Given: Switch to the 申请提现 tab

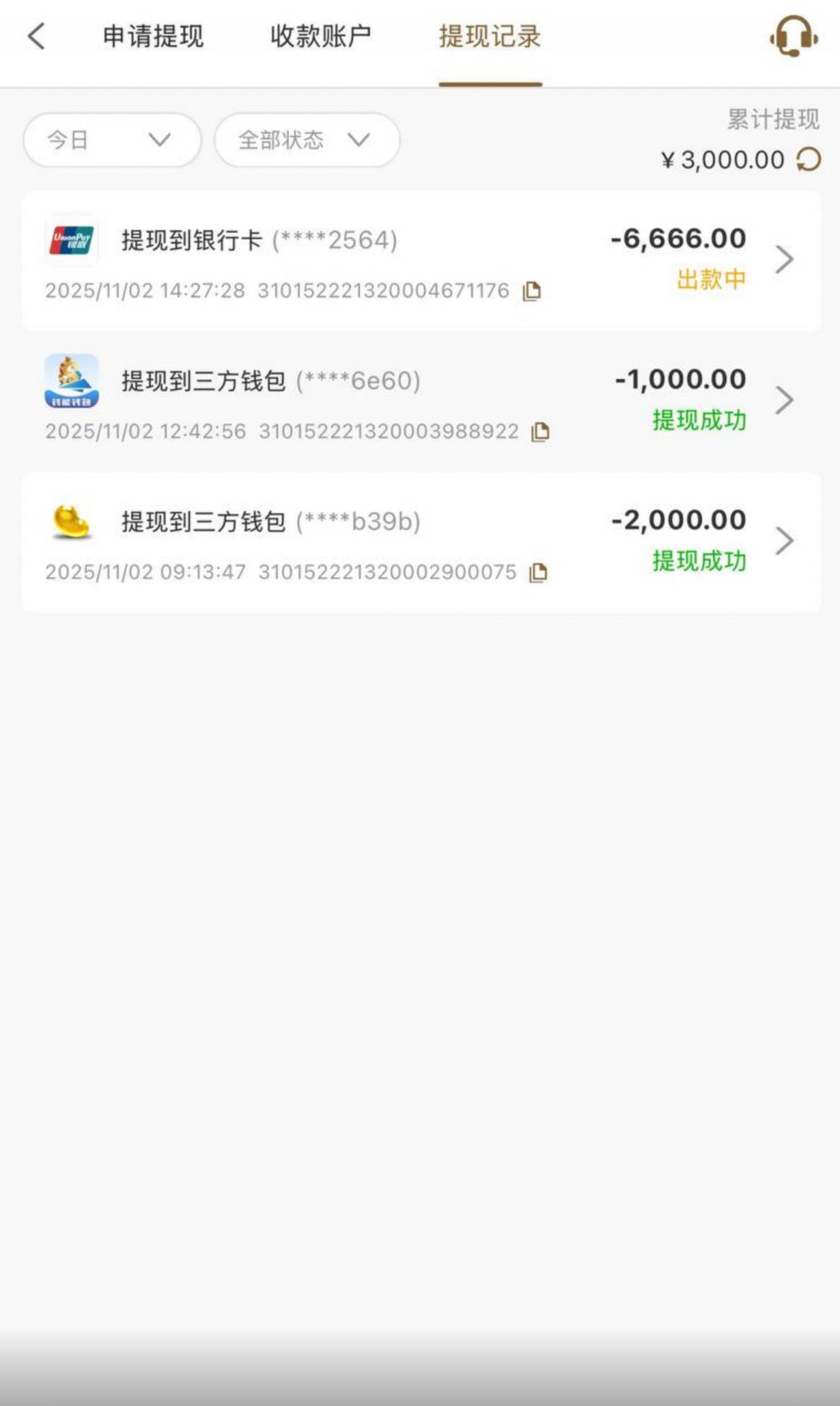Looking at the screenshot, I should tap(153, 36).
